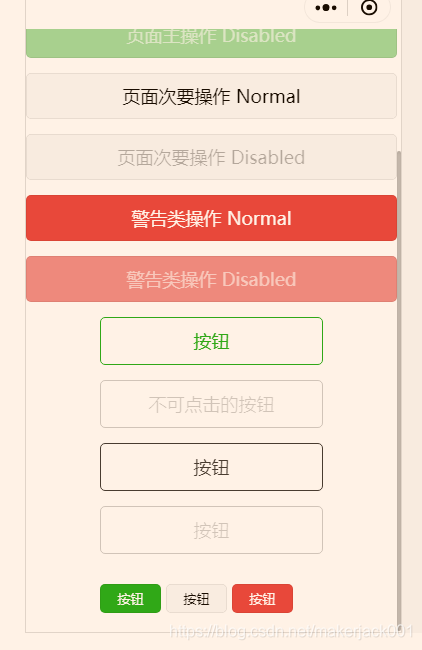Tap the small gray 按钮 button
Viewport: 422px width, 650px height.
(196, 599)
